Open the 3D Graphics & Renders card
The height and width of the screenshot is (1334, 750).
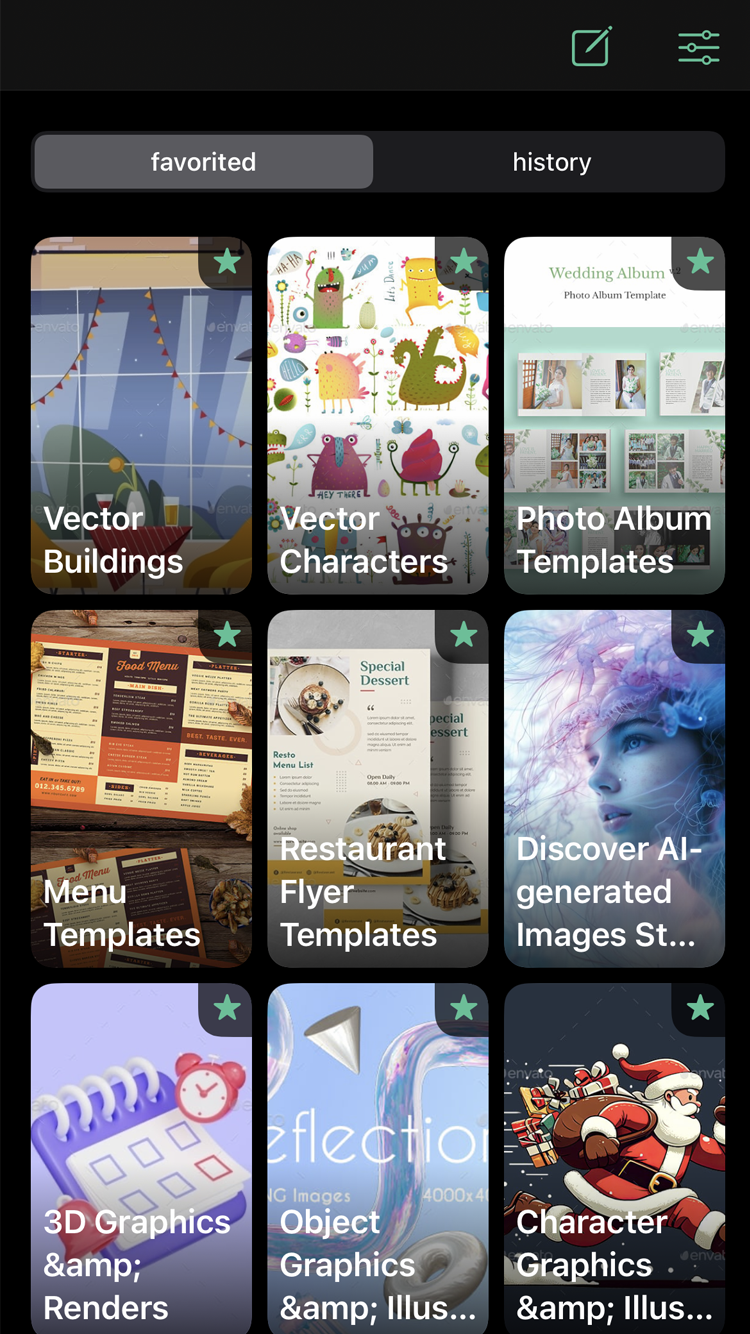(x=141, y=1160)
